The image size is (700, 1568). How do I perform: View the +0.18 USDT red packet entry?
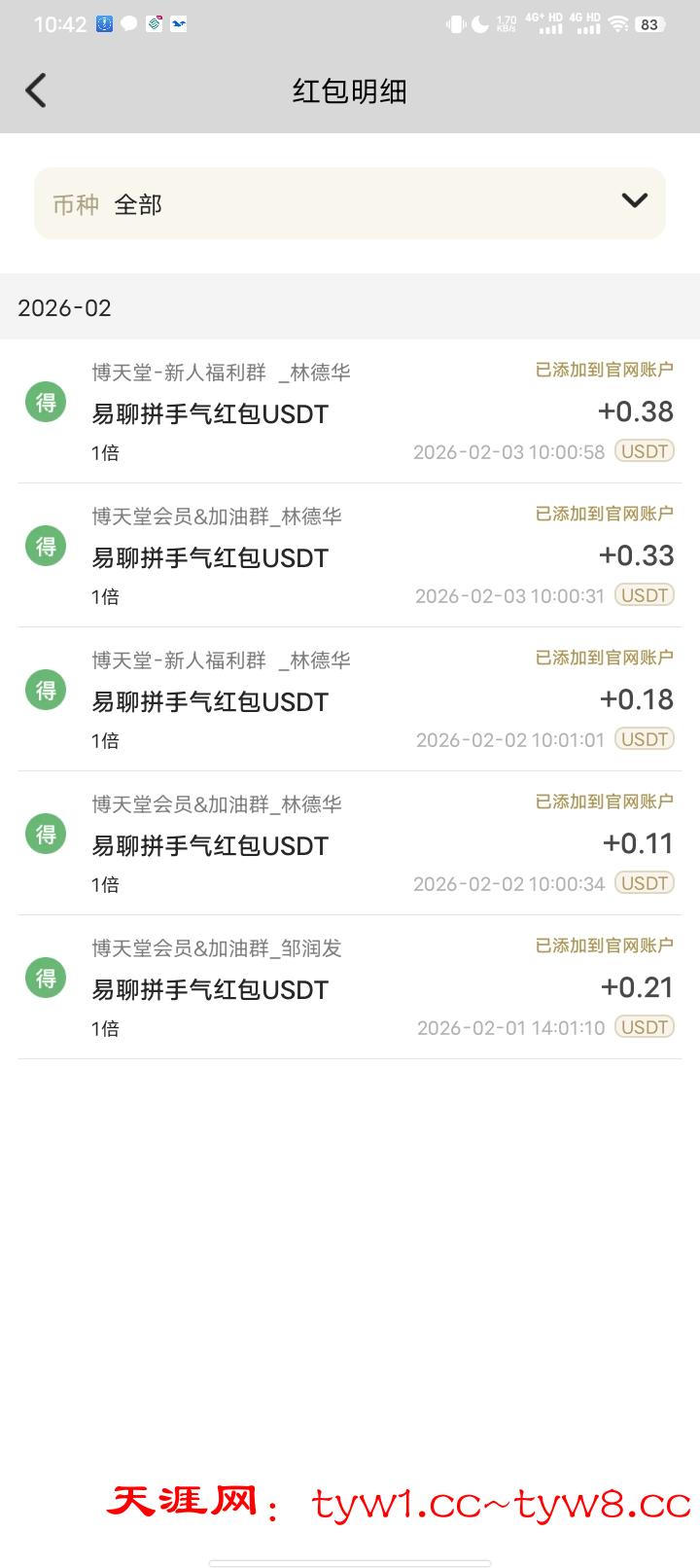[x=350, y=699]
